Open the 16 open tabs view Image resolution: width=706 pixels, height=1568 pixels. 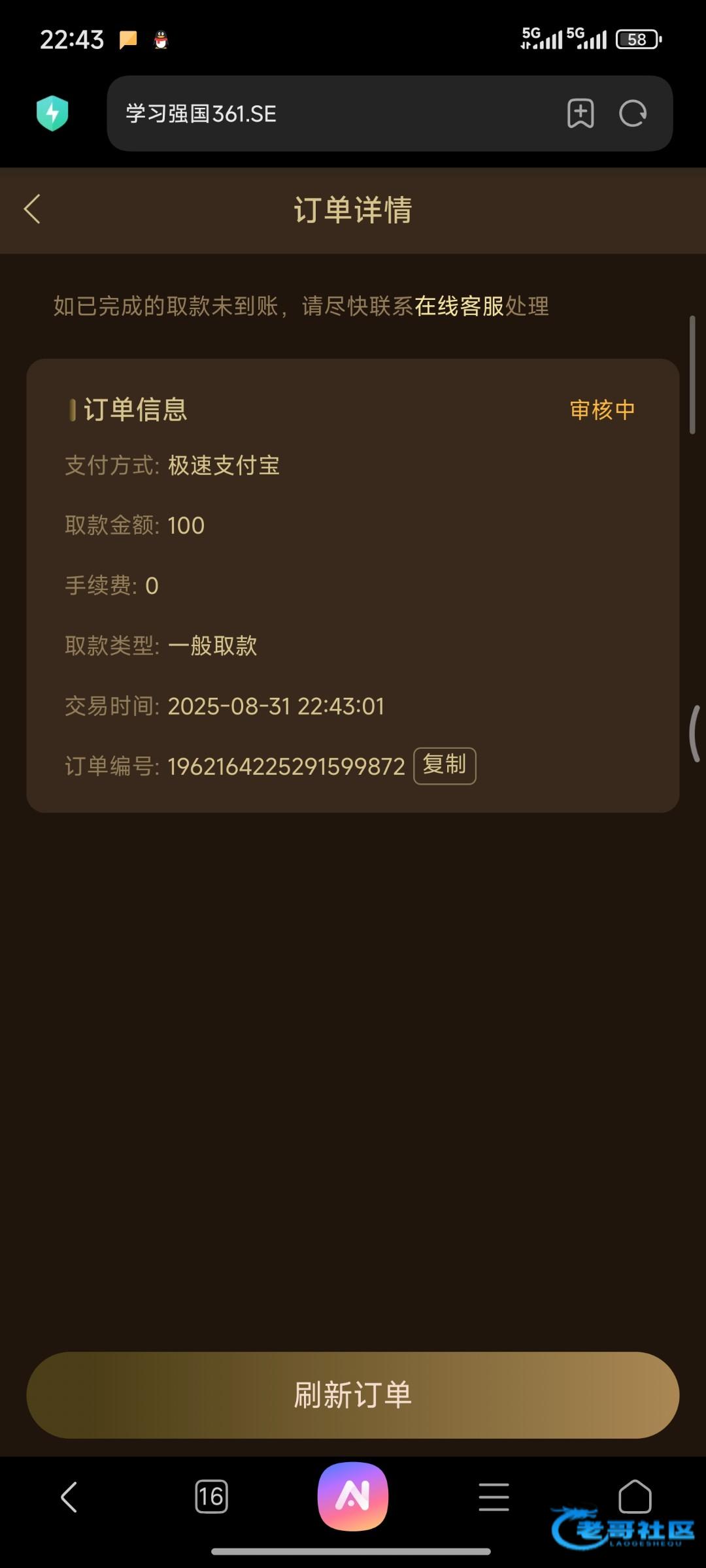[x=211, y=1497]
